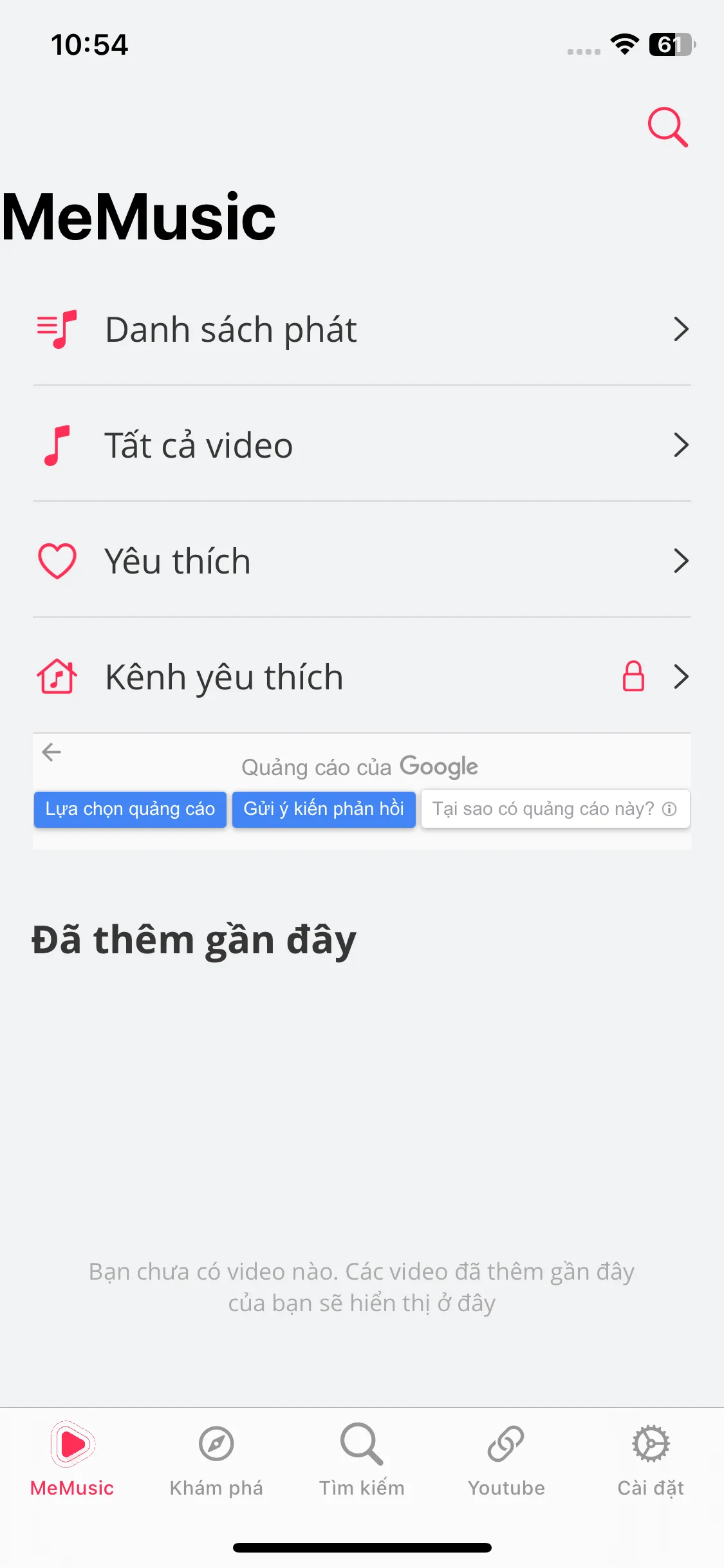Tap the back arrow inside the Google ad
724x1568 pixels.
(51, 752)
